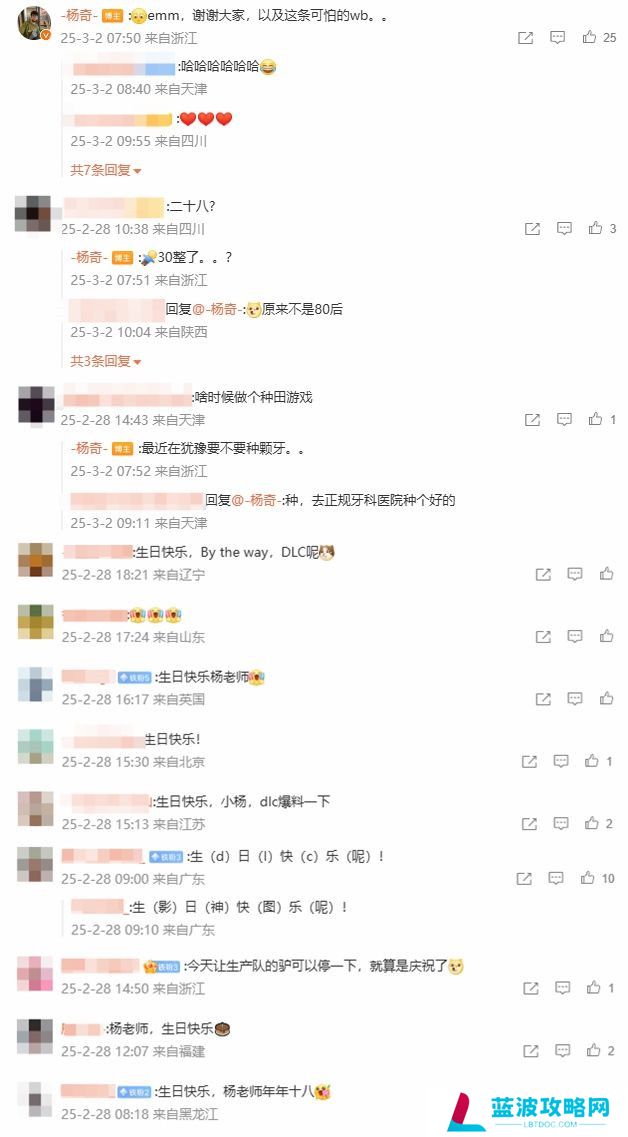Like the comment about 种田游戏
The width and height of the screenshot is (628, 1137).
(x=596, y=419)
